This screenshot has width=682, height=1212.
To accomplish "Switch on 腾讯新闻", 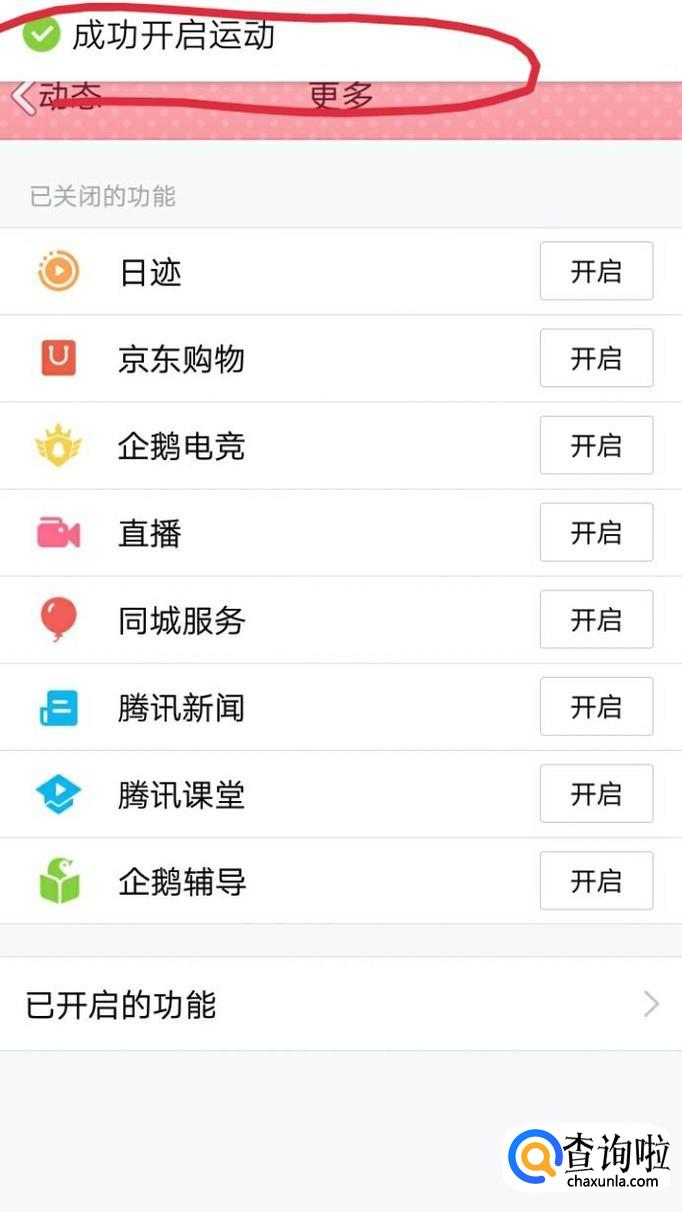I will 596,706.
